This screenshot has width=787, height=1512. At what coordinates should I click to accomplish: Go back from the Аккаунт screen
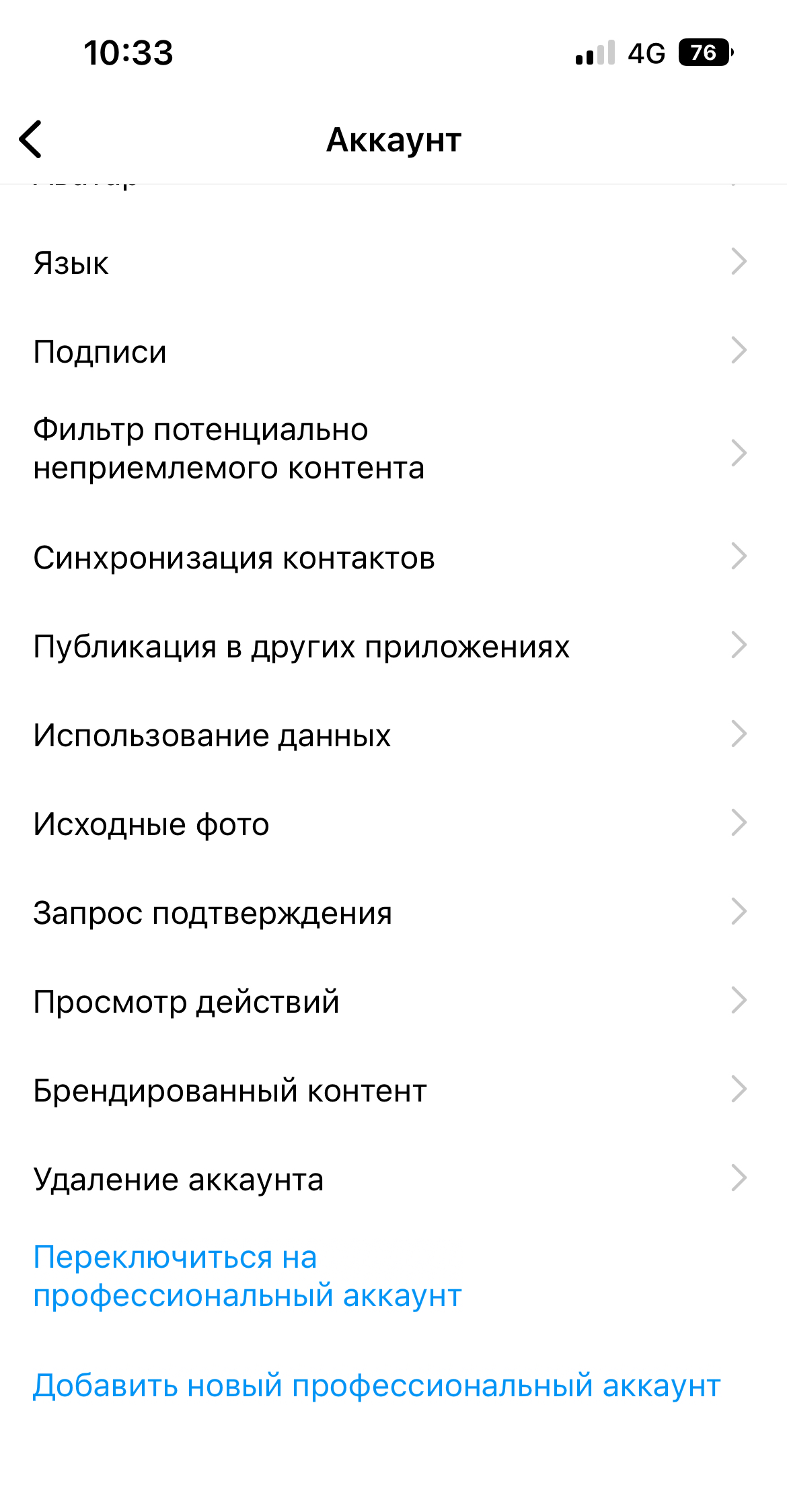tap(31, 139)
